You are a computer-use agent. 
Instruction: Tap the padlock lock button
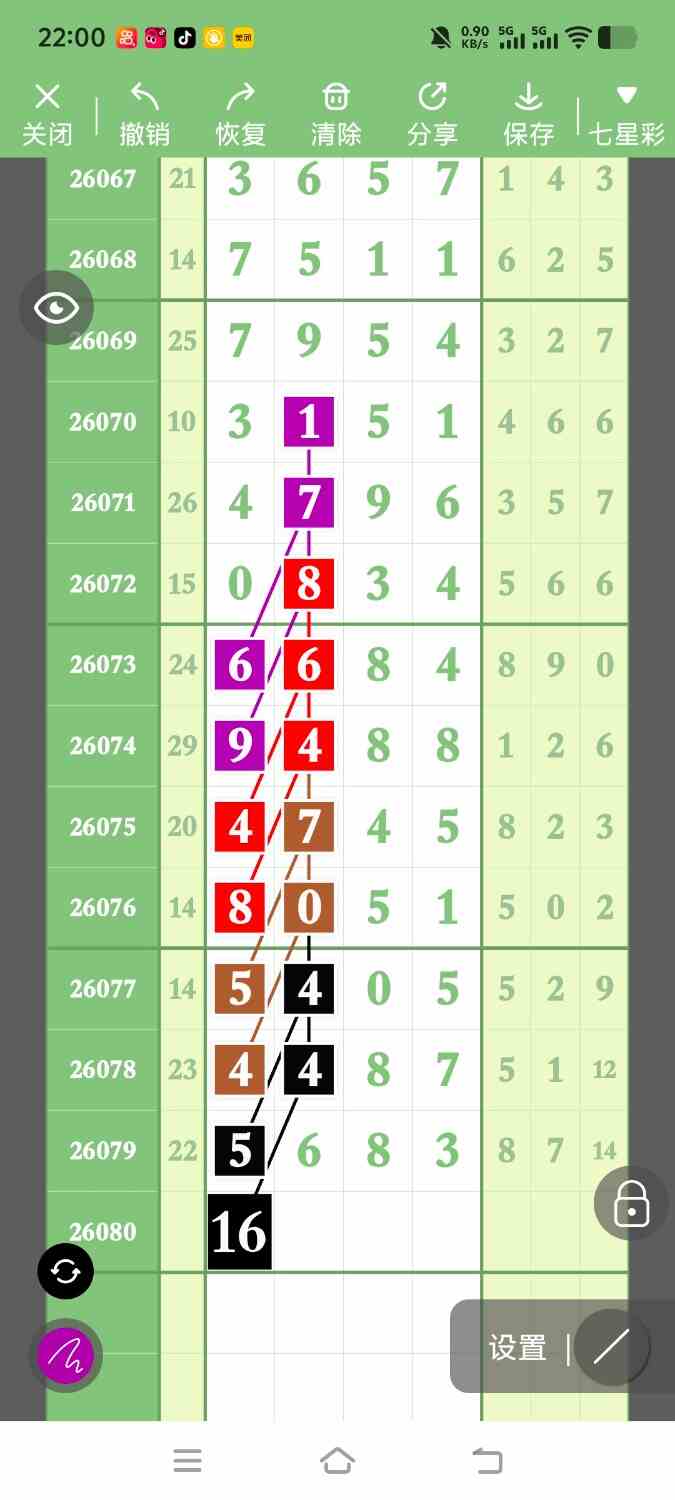tap(631, 1203)
